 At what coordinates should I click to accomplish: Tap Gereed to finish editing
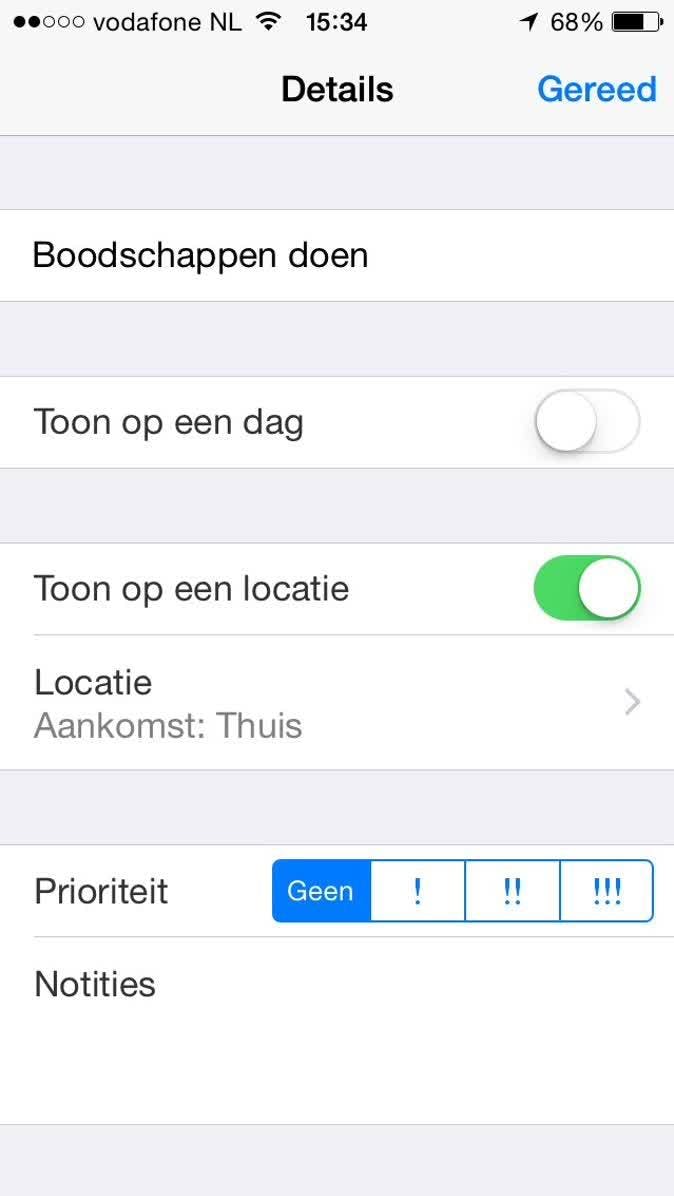point(596,89)
